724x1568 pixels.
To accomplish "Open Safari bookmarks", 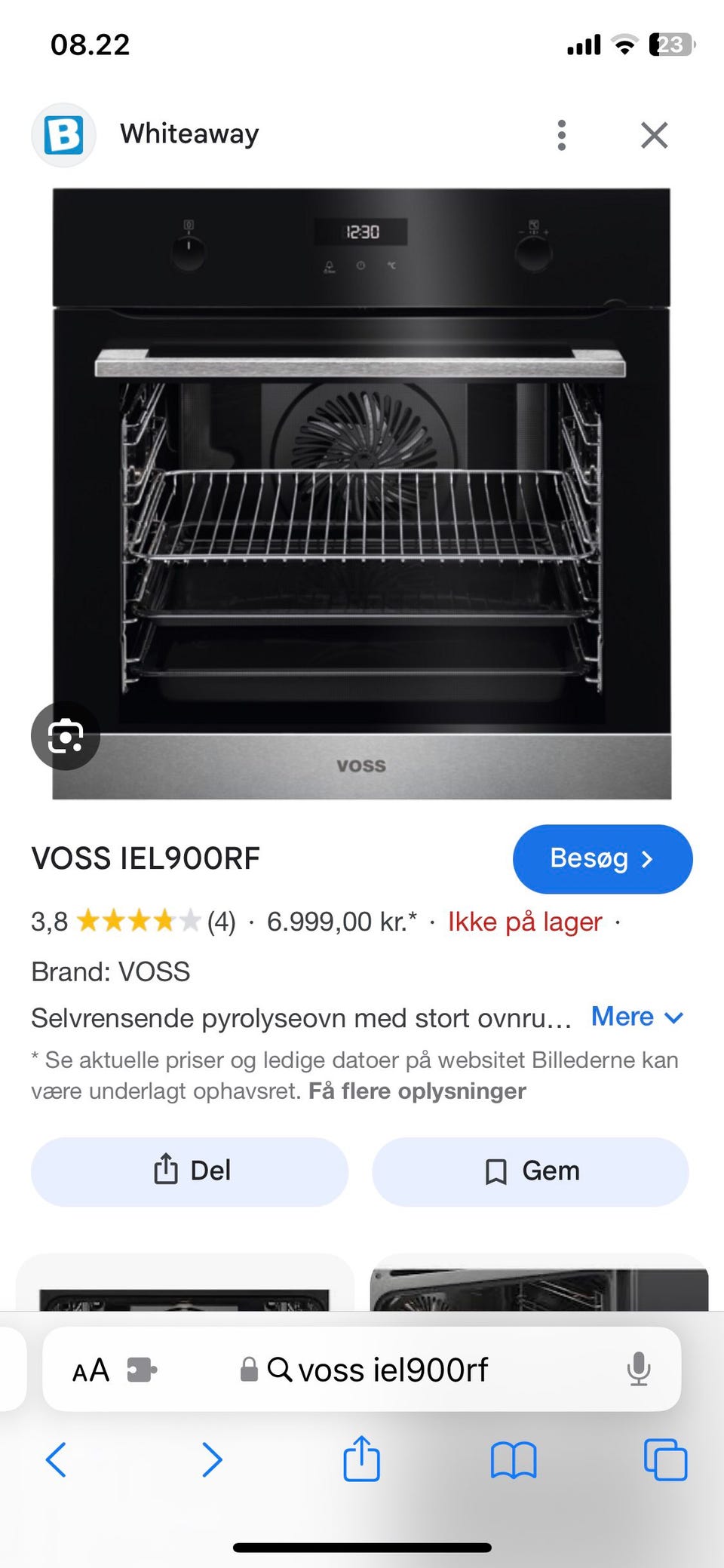I will 513,1459.
